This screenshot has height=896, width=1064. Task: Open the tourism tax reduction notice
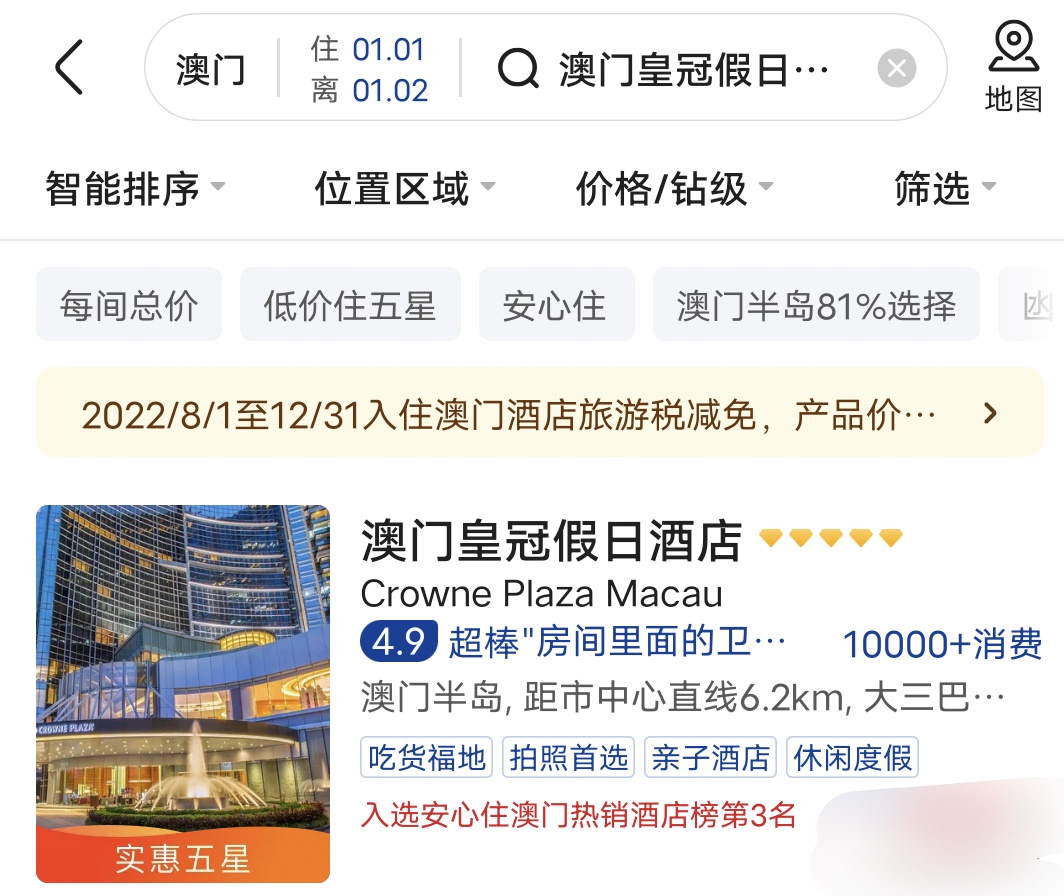(540, 413)
